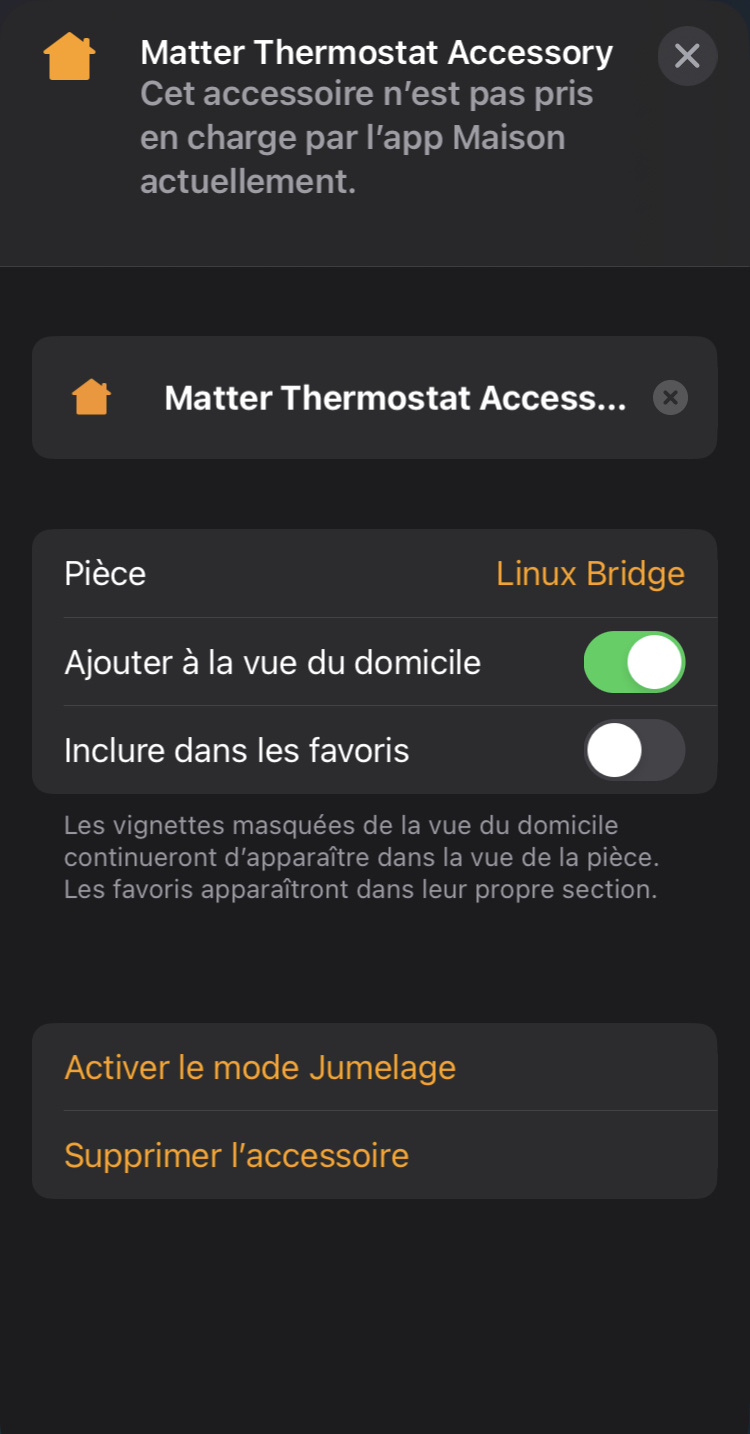Enable "Inclure dans les favoris"
The width and height of the screenshot is (750, 1434).
pos(635,750)
